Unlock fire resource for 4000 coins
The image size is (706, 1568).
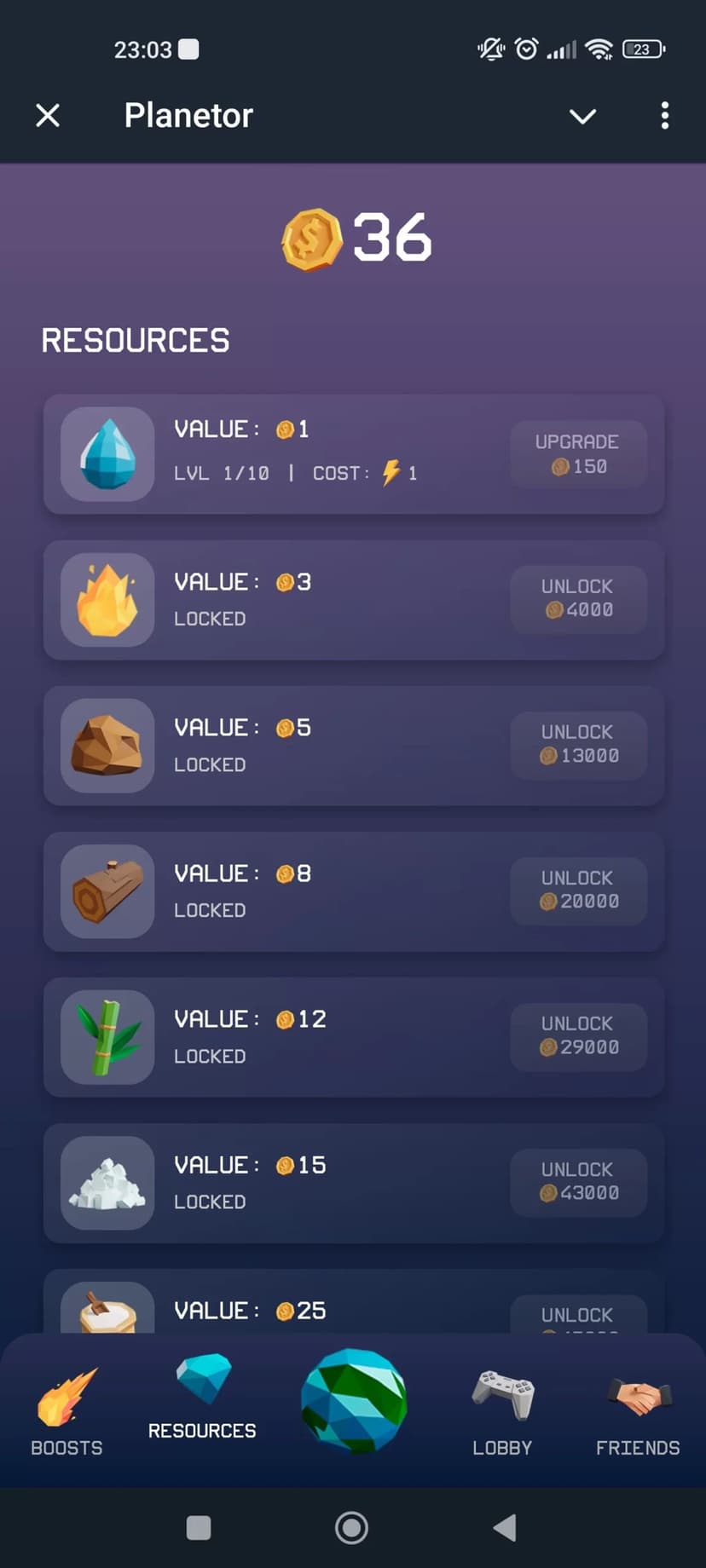578,599
